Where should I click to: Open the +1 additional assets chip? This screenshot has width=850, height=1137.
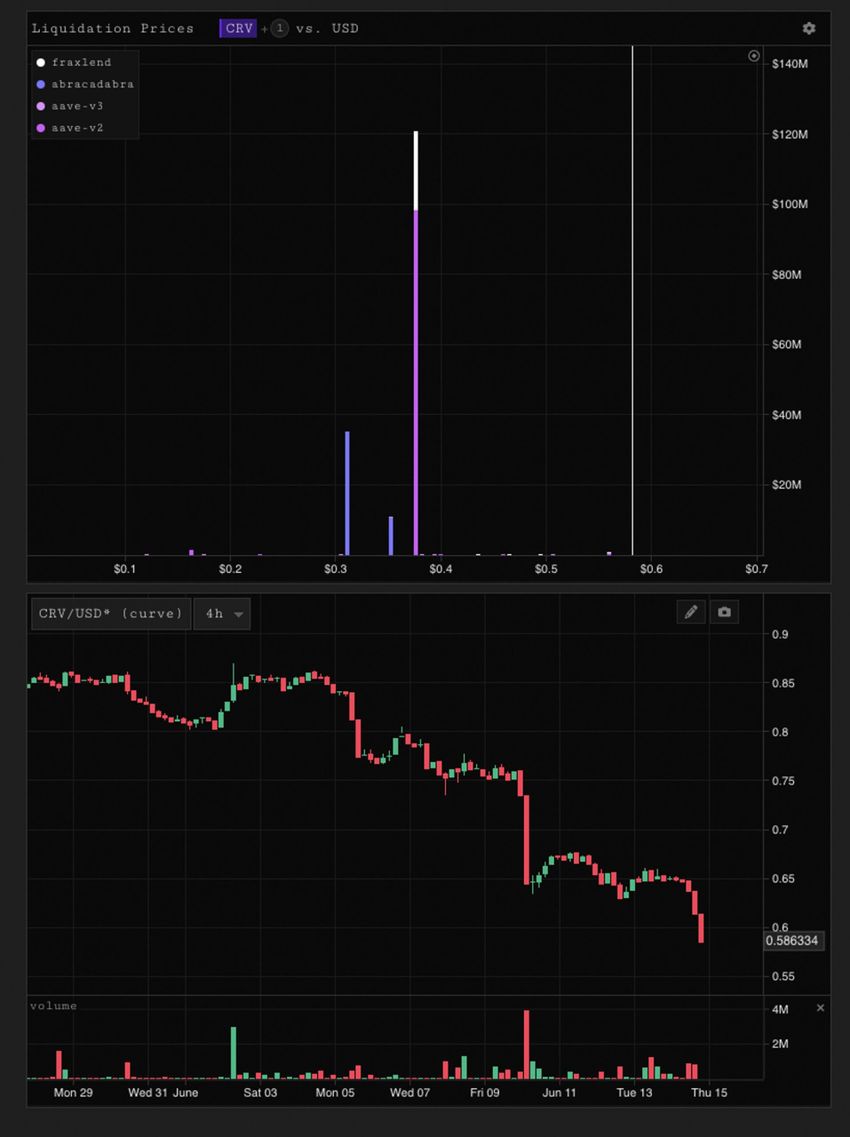pos(279,28)
